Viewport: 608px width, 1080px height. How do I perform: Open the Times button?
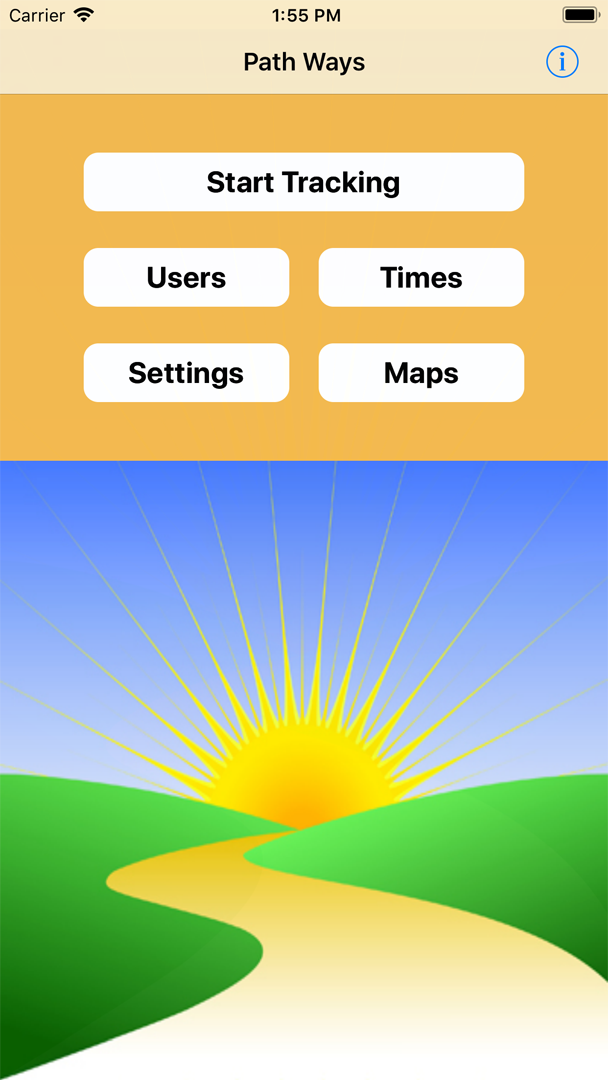[421, 277]
